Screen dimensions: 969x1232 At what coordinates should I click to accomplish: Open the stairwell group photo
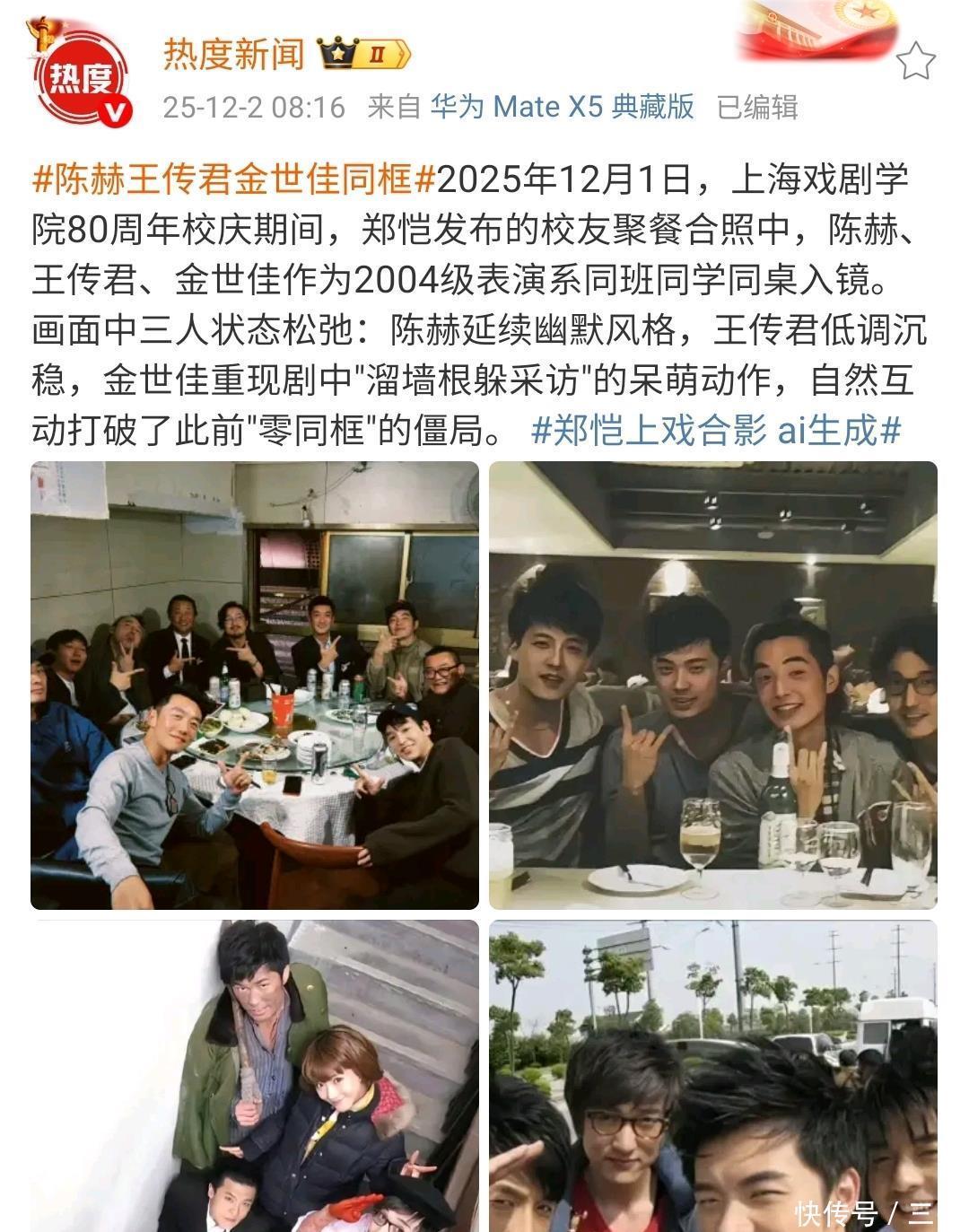tap(255, 1075)
